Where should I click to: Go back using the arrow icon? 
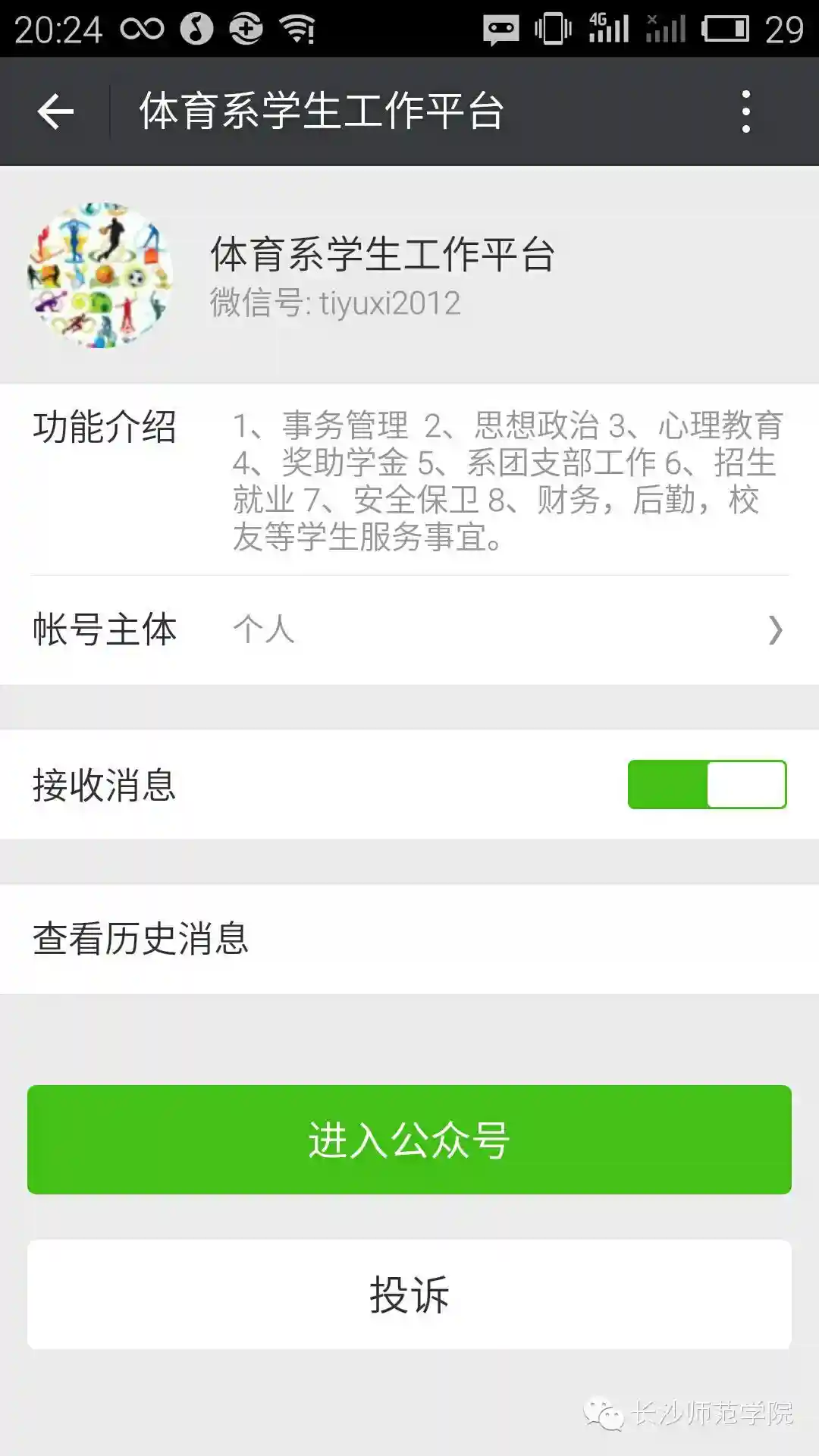pyautogui.click(x=55, y=112)
